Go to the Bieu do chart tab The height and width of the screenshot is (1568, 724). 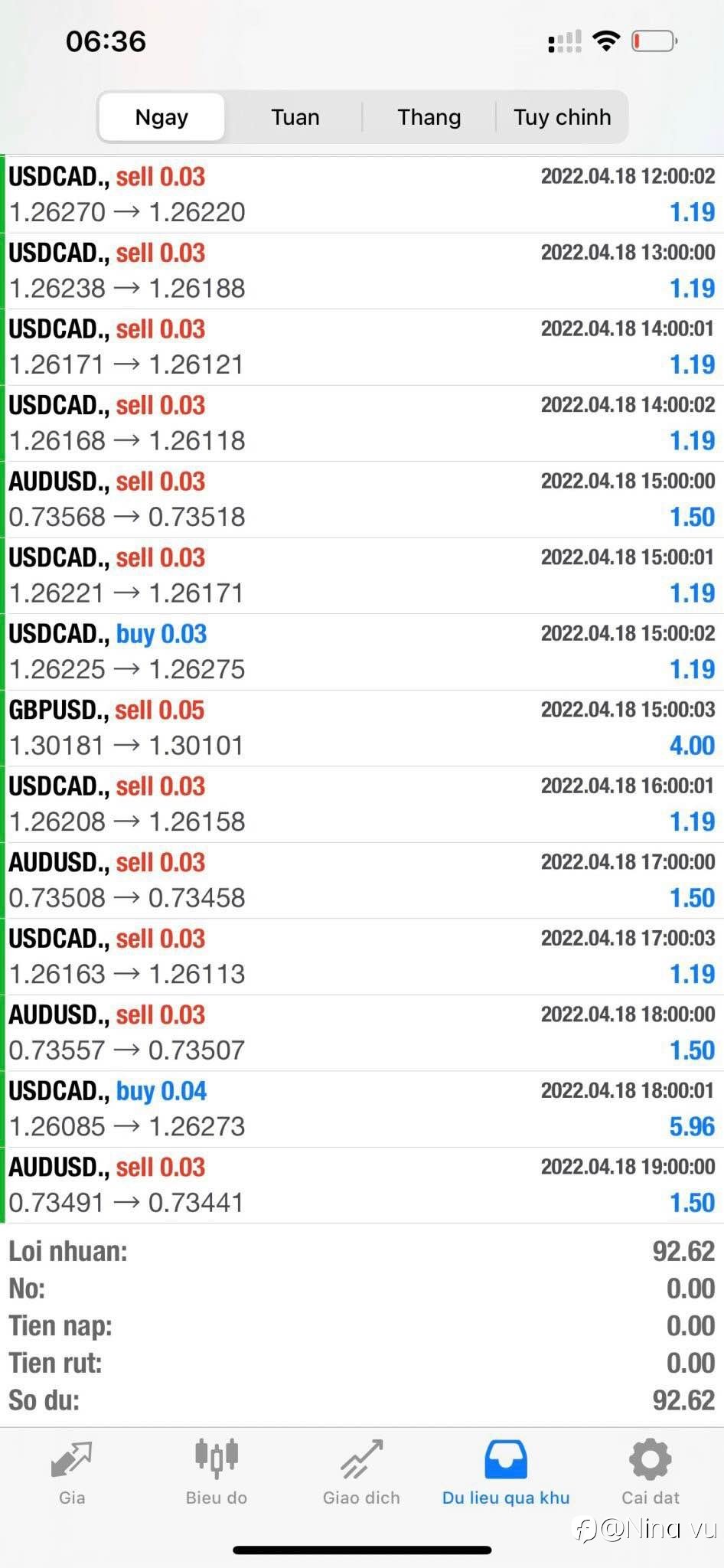coord(217,1472)
